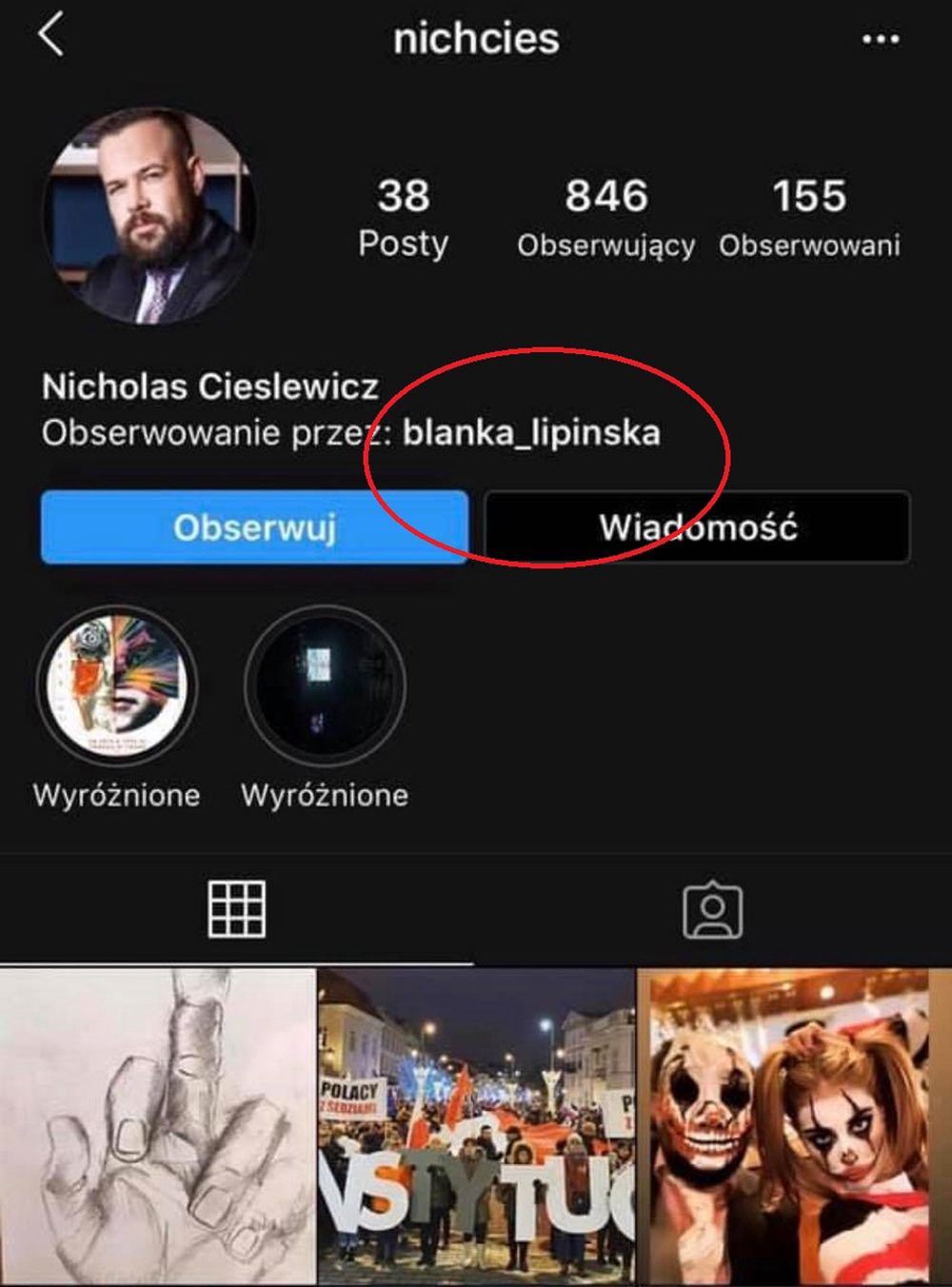Open the blanka_lipinska mutual follower link
Screen dimensions: 952x1287
click(530, 433)
